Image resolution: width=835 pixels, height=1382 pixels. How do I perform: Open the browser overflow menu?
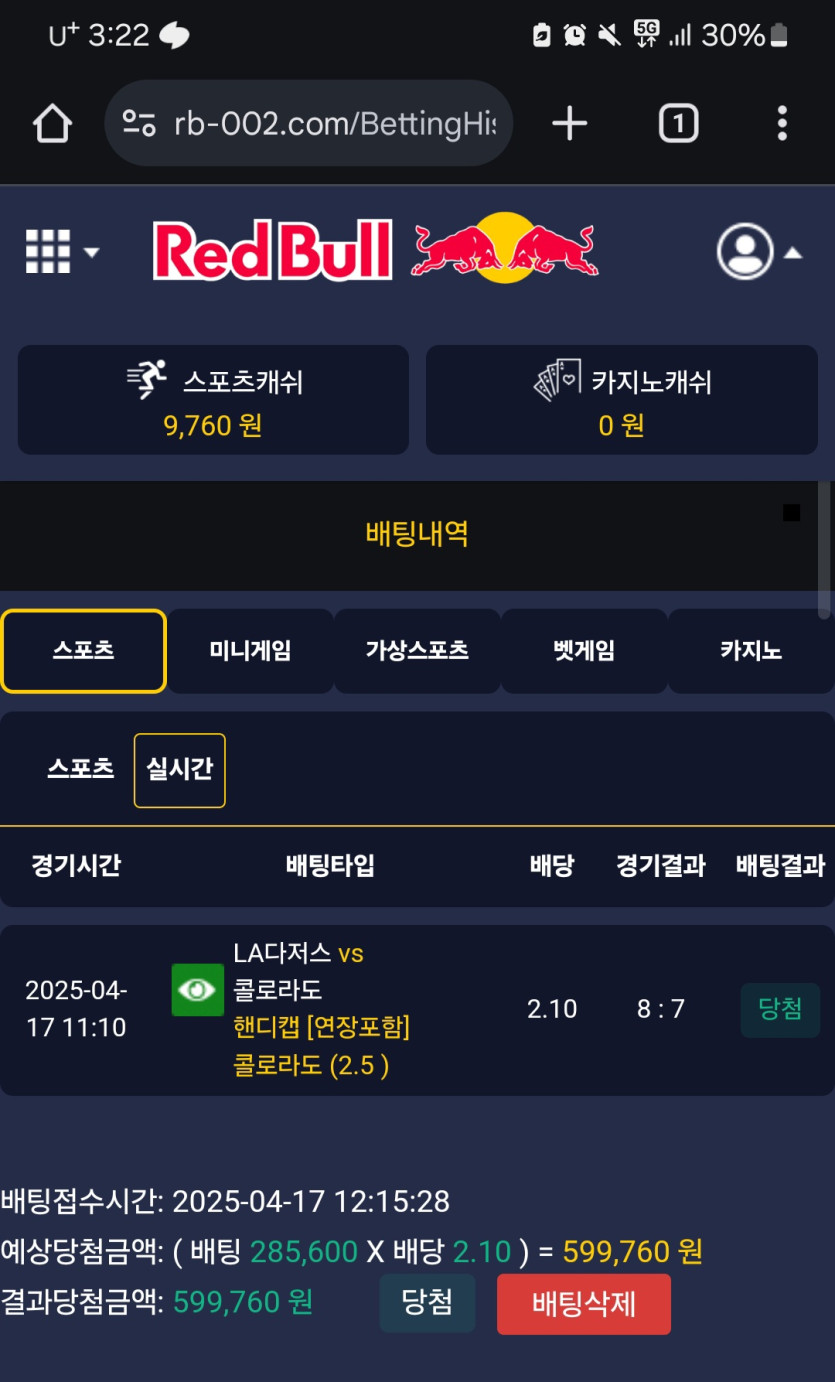pyautogui.click(x=782, y=124)
